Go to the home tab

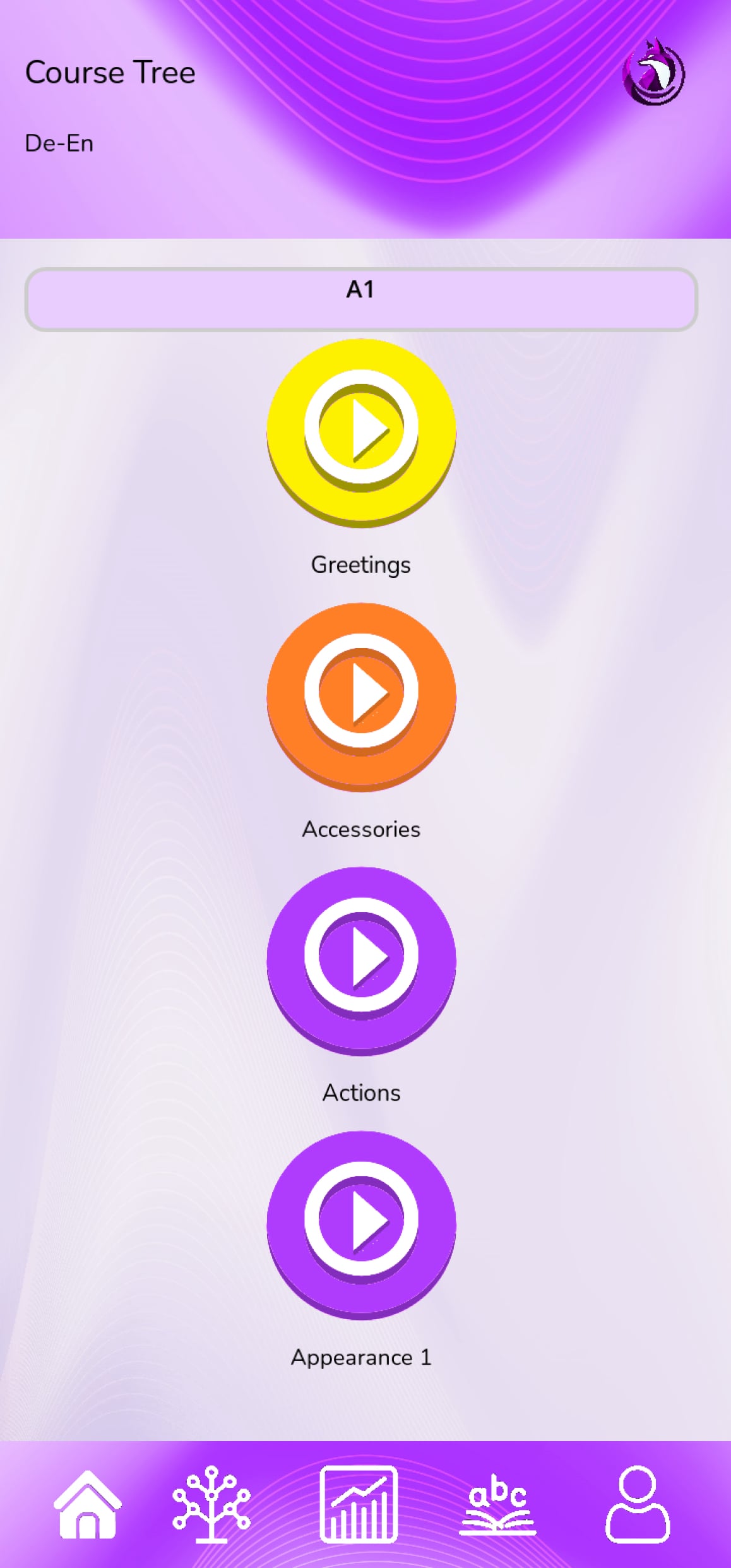(x=87, y=1505)
